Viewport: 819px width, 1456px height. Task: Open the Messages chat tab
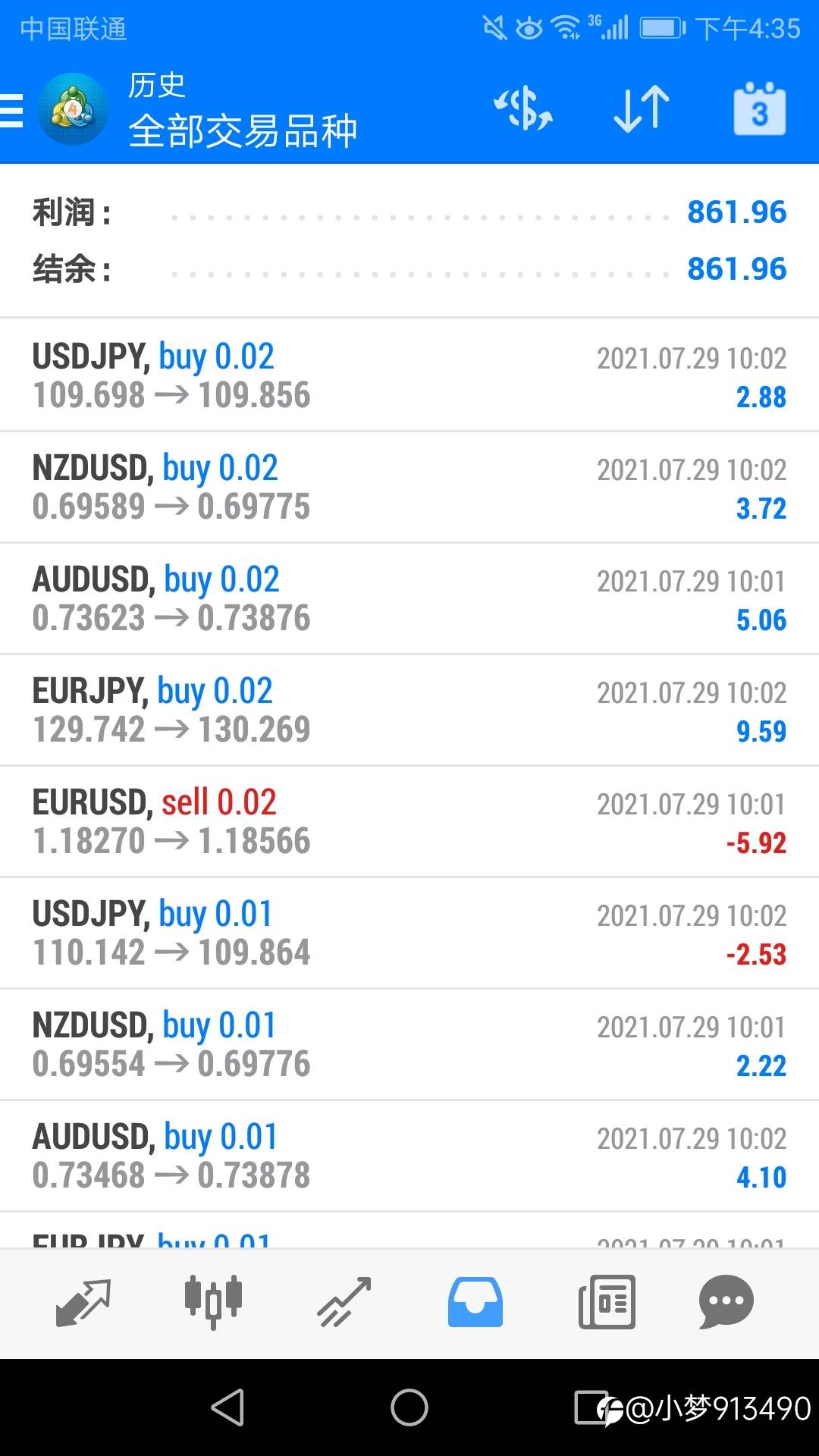point(726,1302)
